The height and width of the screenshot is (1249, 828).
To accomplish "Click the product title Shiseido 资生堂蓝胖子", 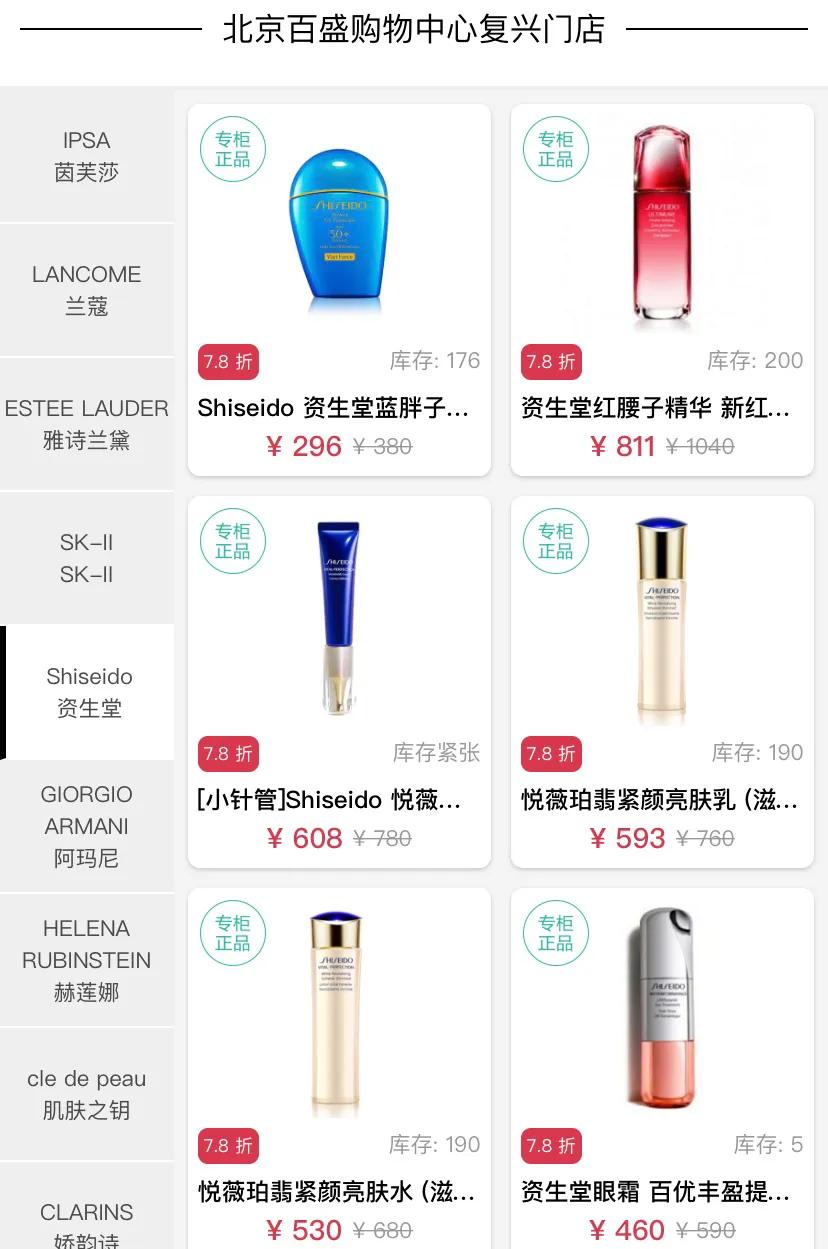I will [x=338, y=408].
